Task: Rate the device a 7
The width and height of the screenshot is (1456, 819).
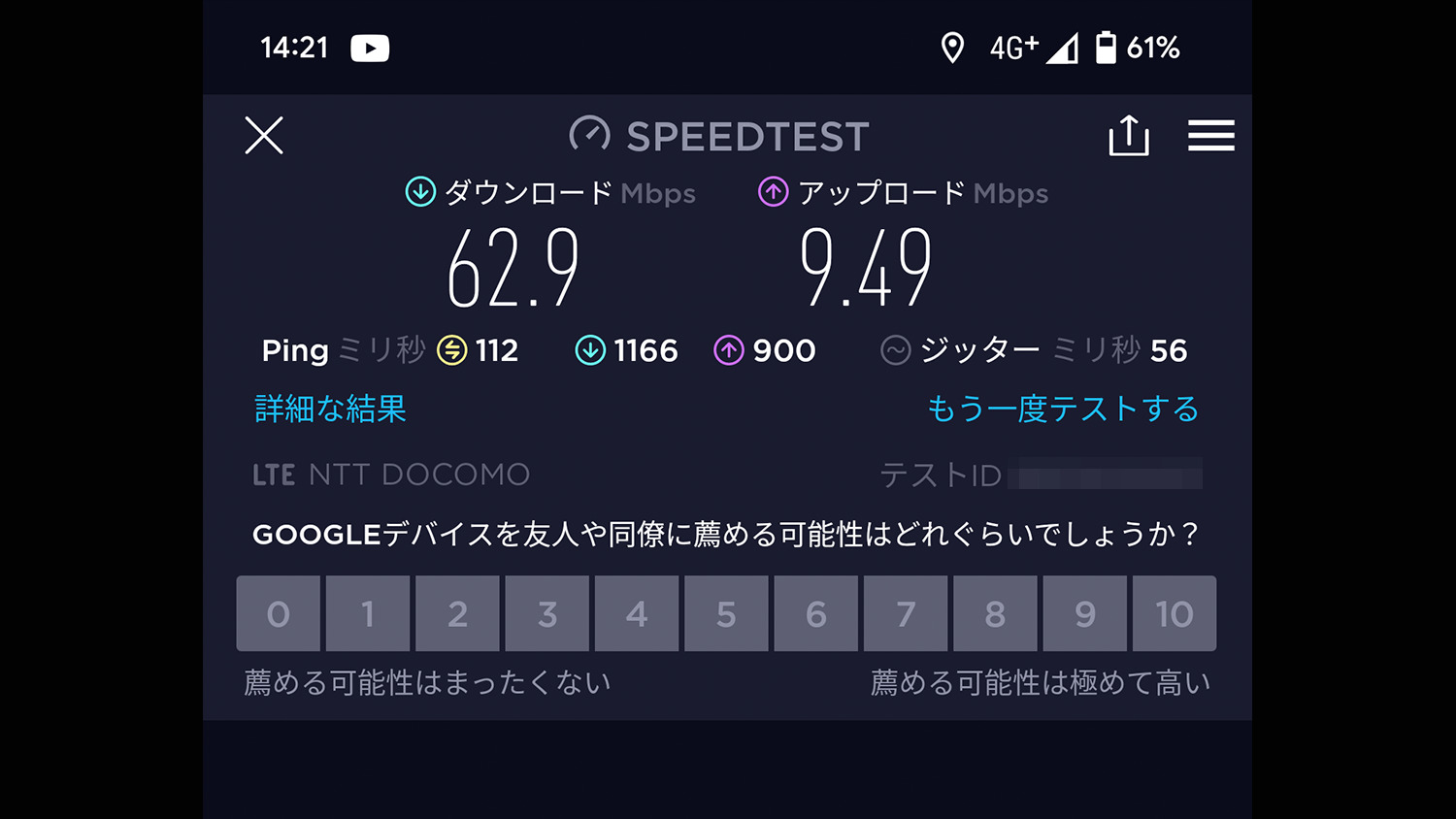Action: pyautogui.click(x=906, y=613)
